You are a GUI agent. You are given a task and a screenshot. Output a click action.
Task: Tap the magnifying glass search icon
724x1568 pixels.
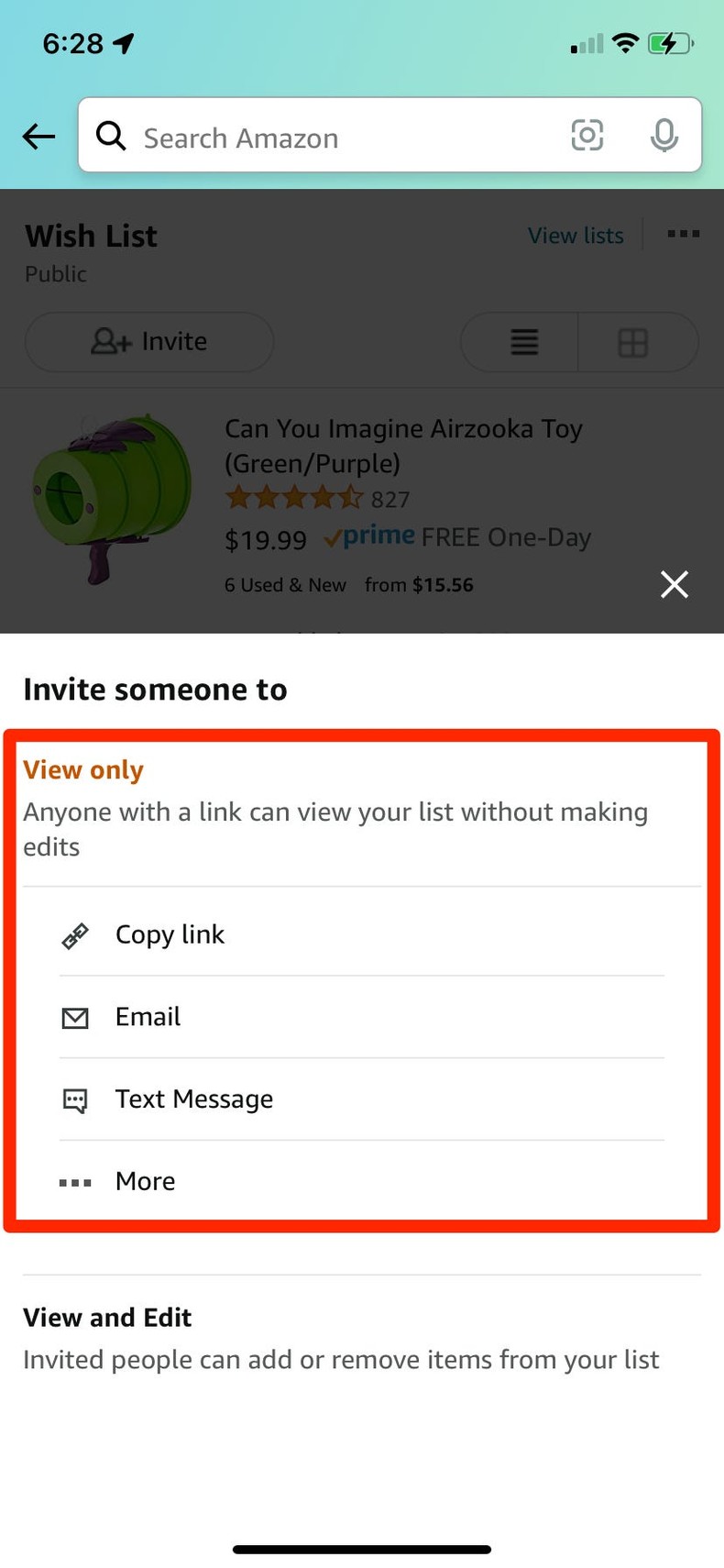pyautogui.click(x=111, y=136)
